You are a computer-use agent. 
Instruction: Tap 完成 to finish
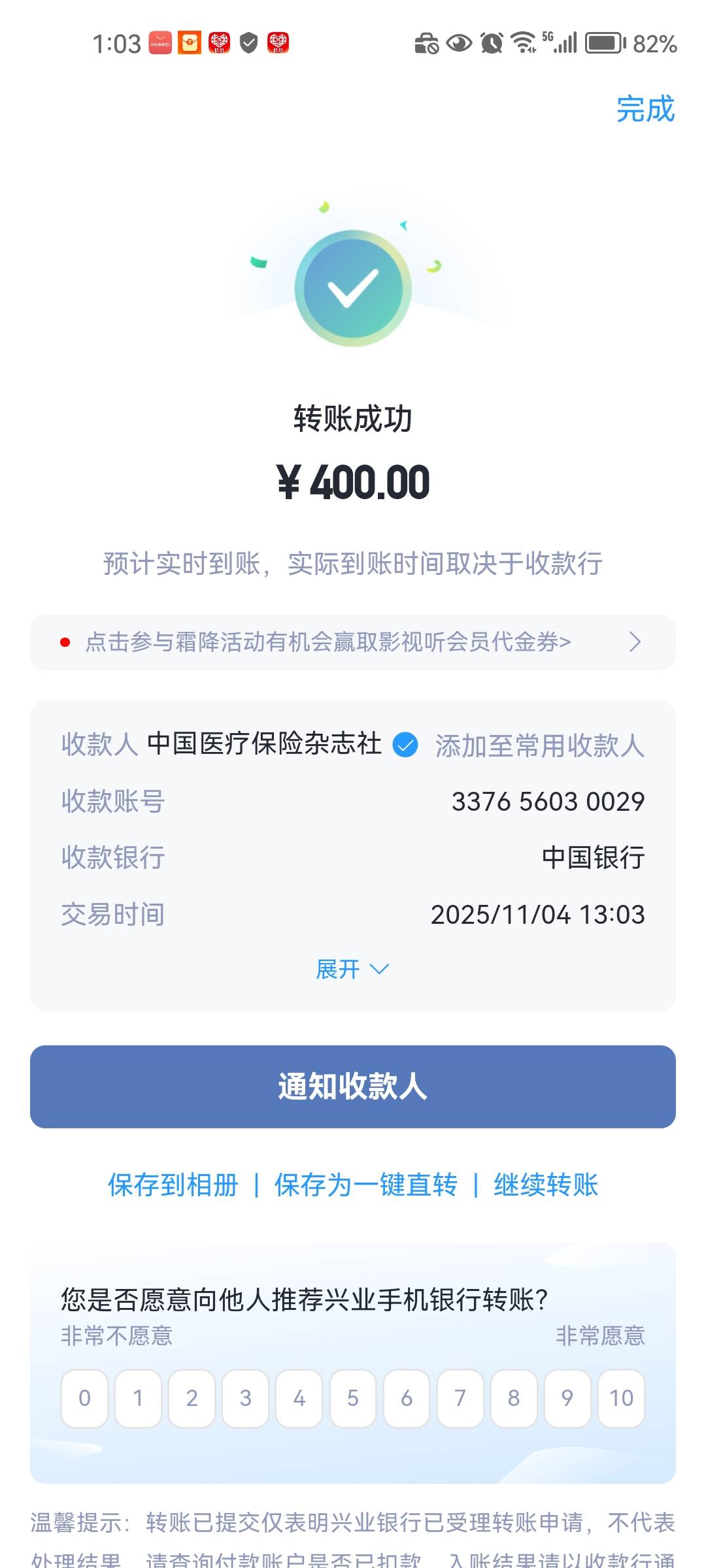pos(645,109)
